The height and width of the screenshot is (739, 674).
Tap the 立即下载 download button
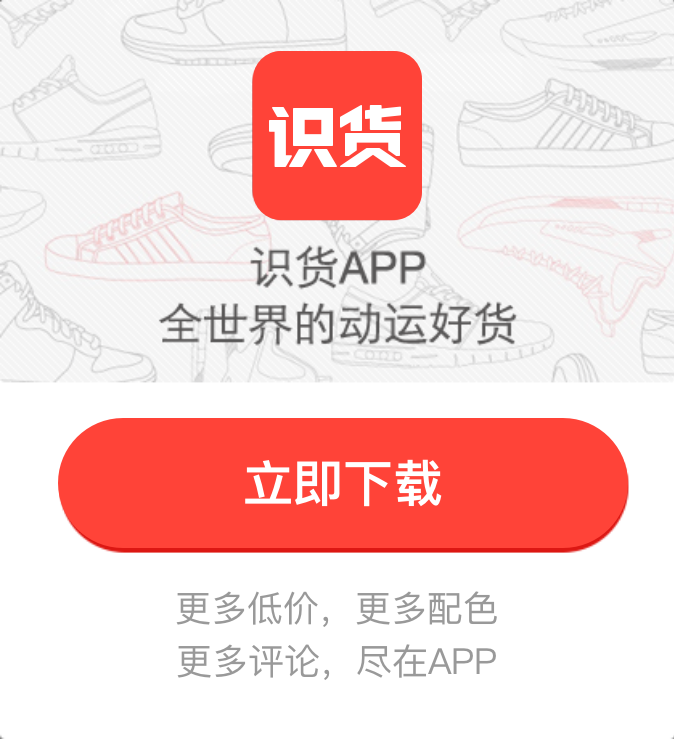pyautogui.click(x=343, y=483)
